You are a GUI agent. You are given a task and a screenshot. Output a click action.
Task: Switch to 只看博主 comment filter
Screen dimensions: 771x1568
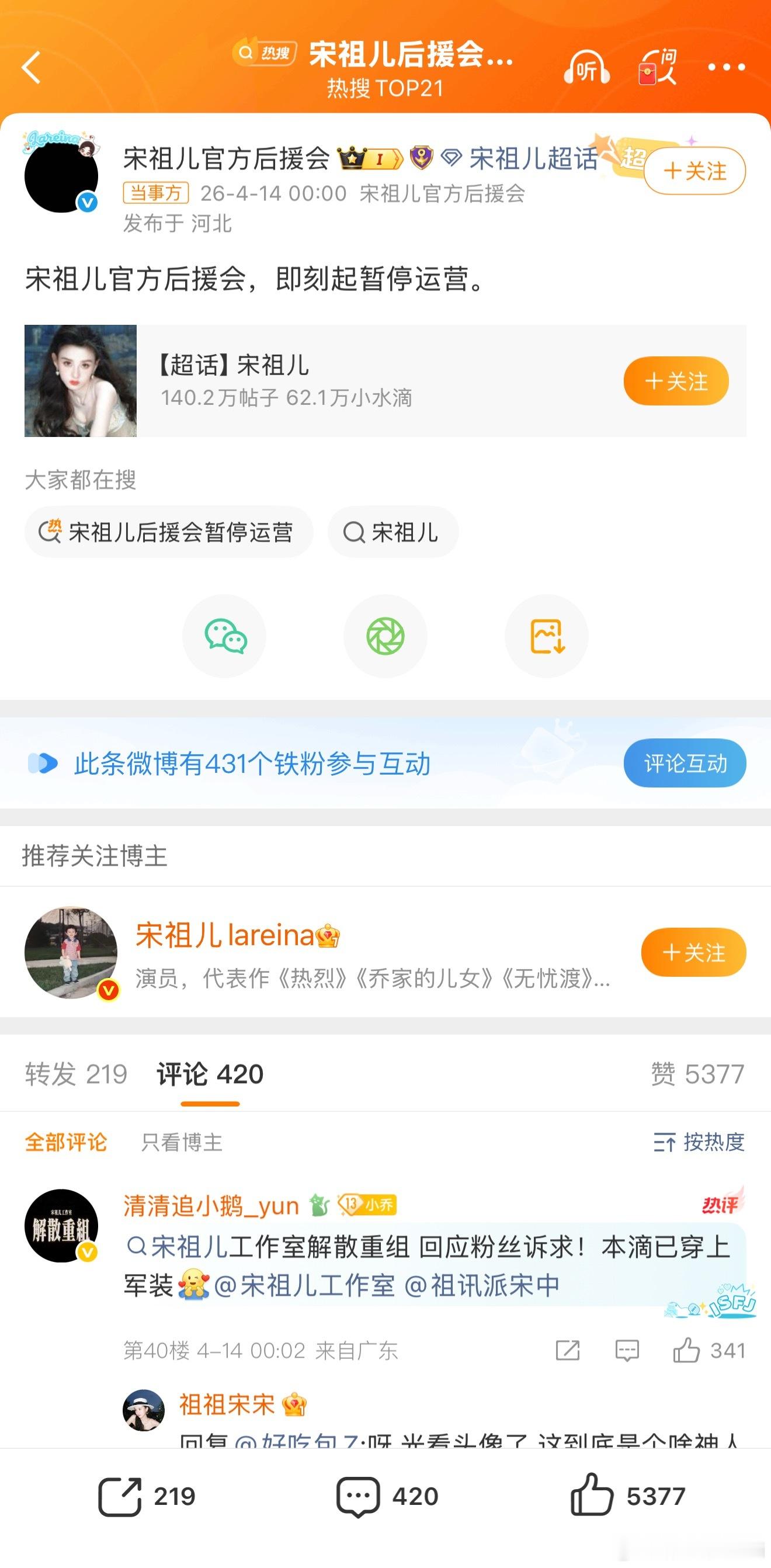[181, 1143]
